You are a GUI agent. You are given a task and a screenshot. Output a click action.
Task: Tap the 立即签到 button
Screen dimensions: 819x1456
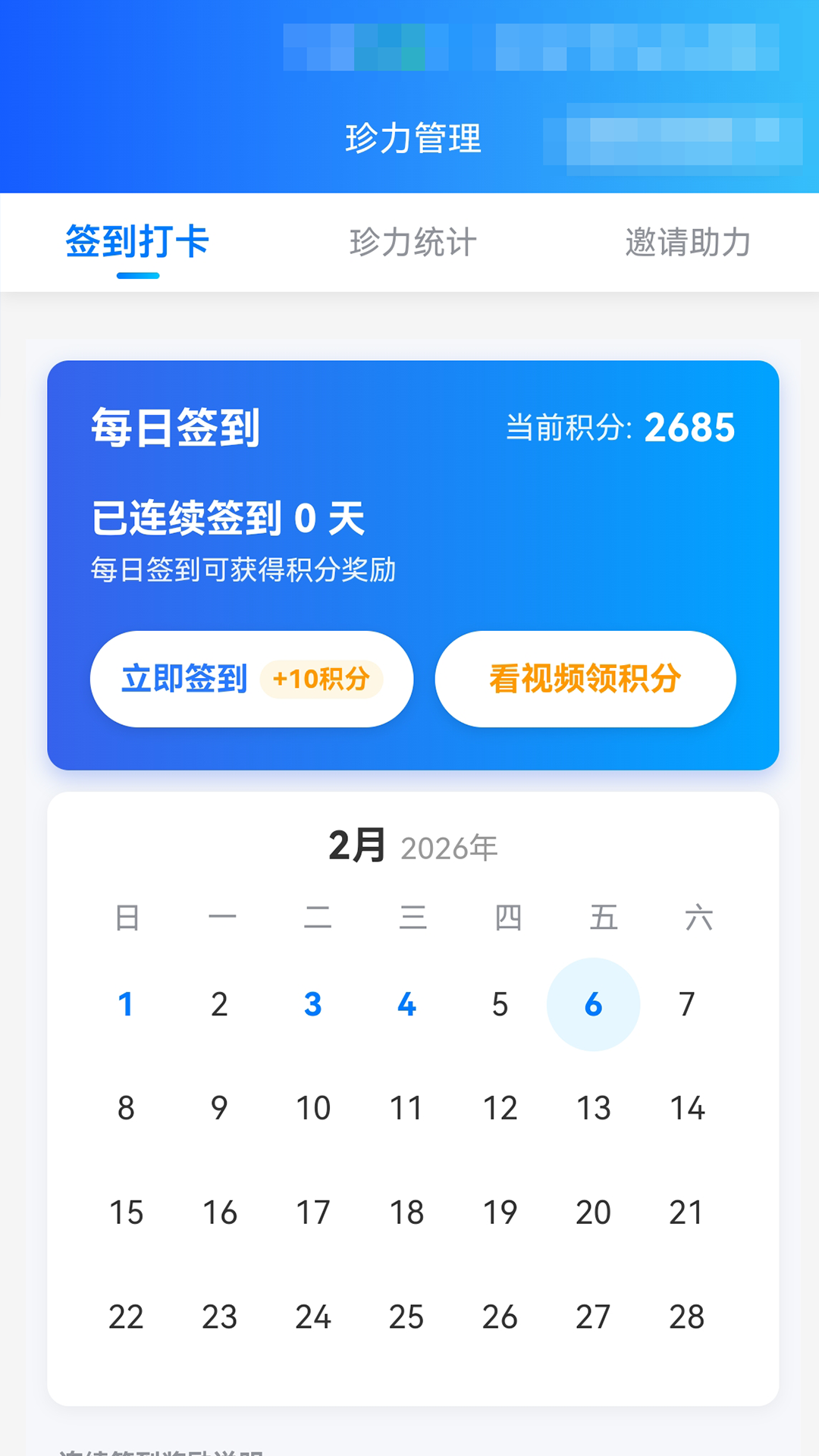pos(184,679)
